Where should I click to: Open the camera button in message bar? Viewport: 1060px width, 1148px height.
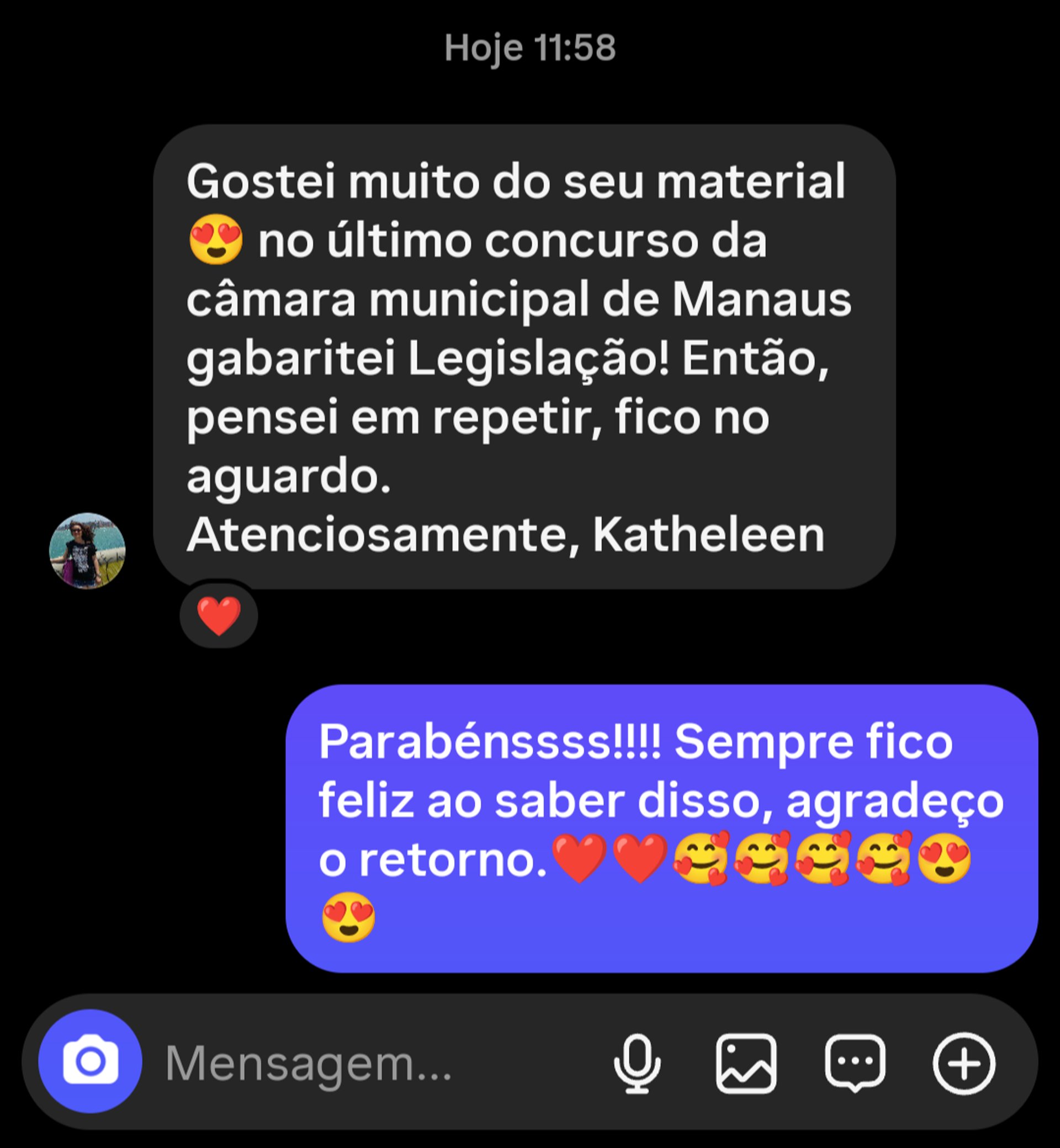pyautogui.click(x=90, y=1061)
